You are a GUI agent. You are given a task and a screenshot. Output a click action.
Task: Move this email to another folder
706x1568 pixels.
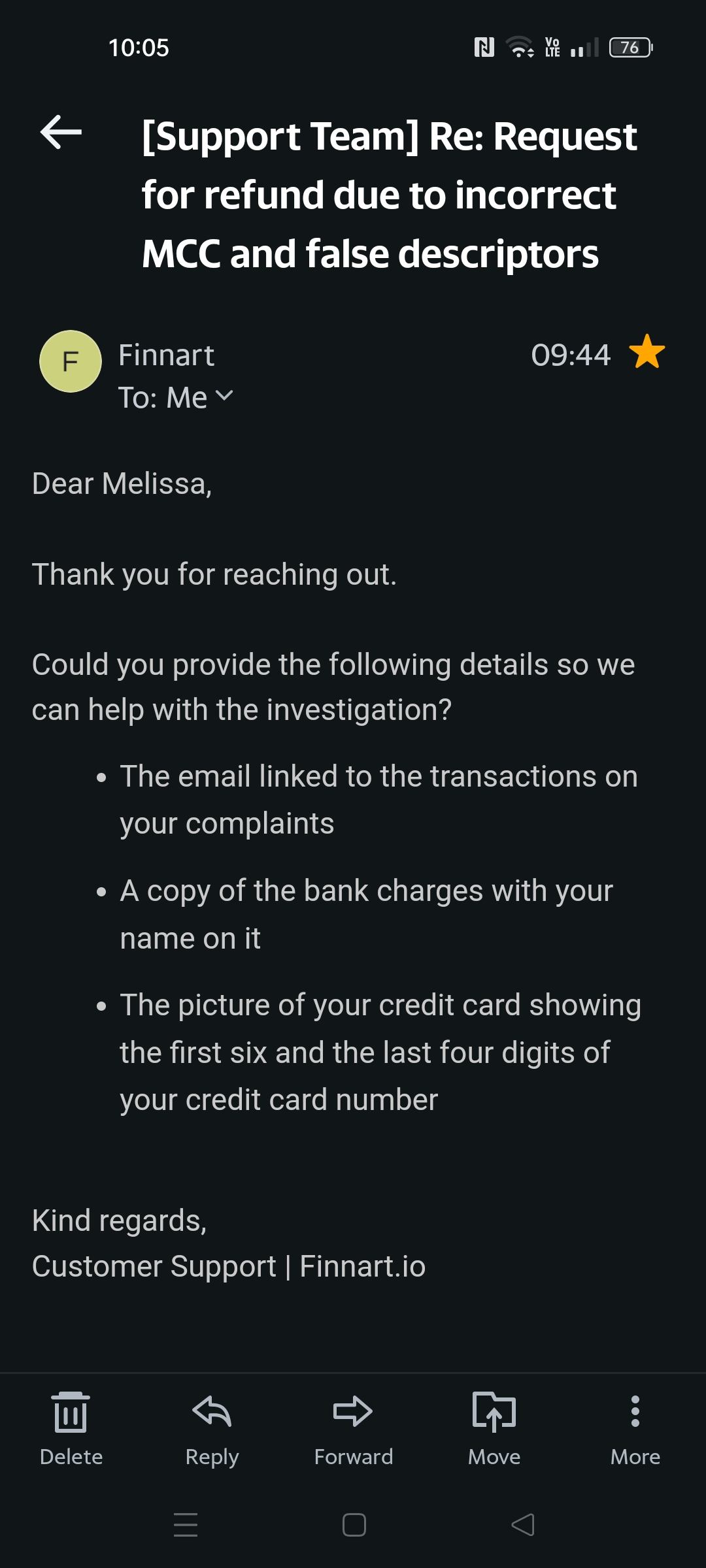tap(494, 1429)
